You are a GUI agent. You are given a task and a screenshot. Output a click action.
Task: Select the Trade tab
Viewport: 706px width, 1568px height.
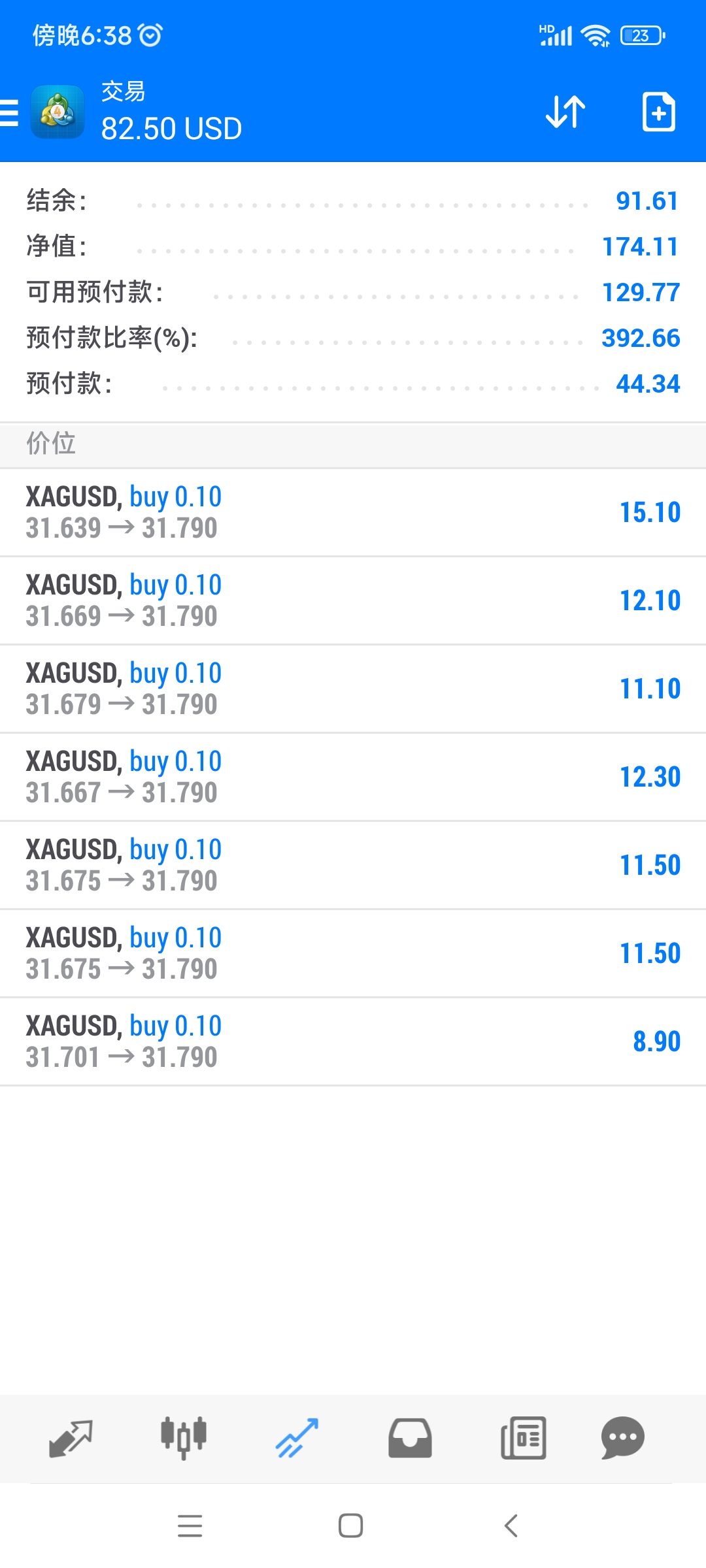(297, 1439)
